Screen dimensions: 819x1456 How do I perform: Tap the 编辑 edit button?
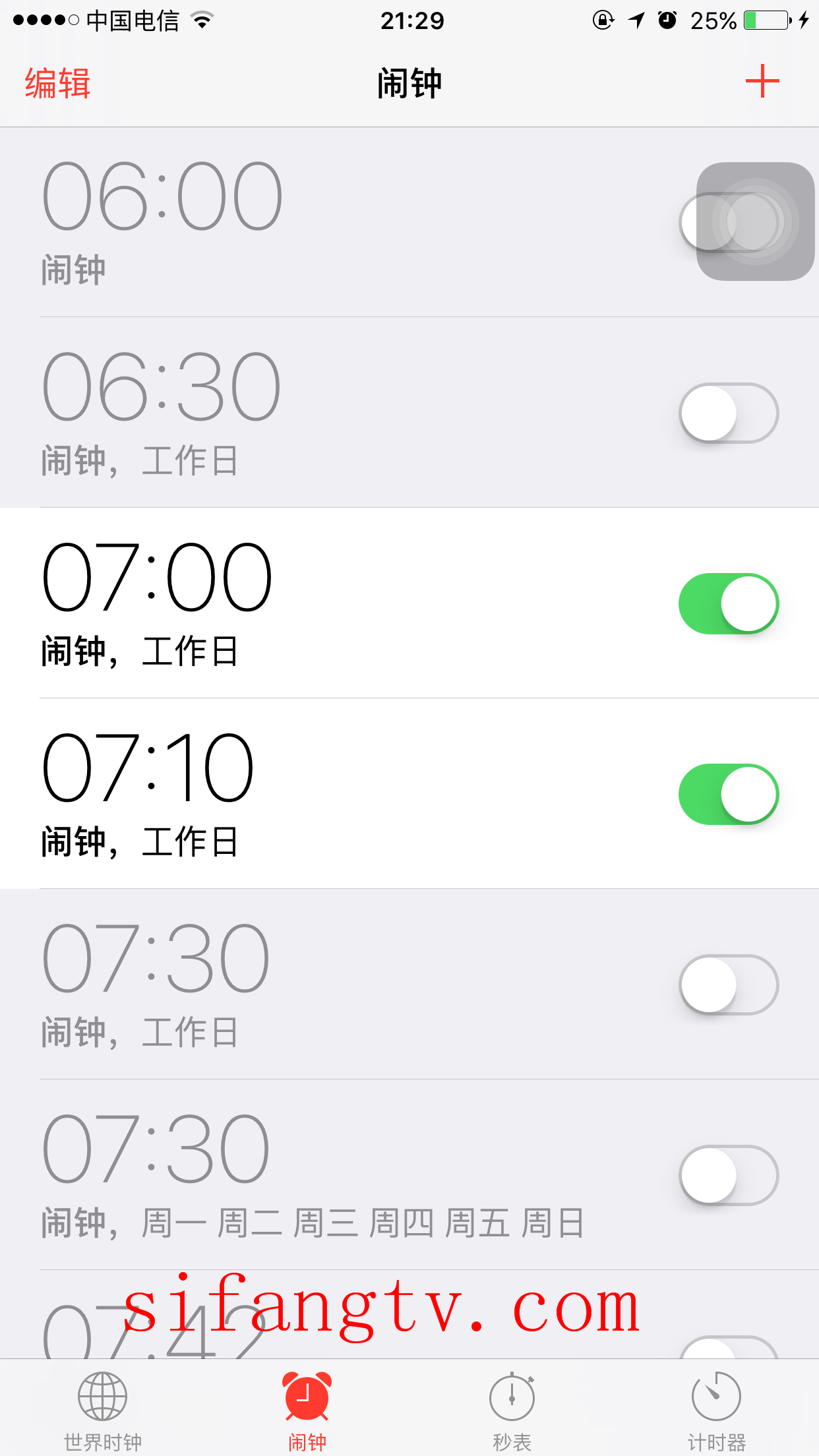[57, 83]
